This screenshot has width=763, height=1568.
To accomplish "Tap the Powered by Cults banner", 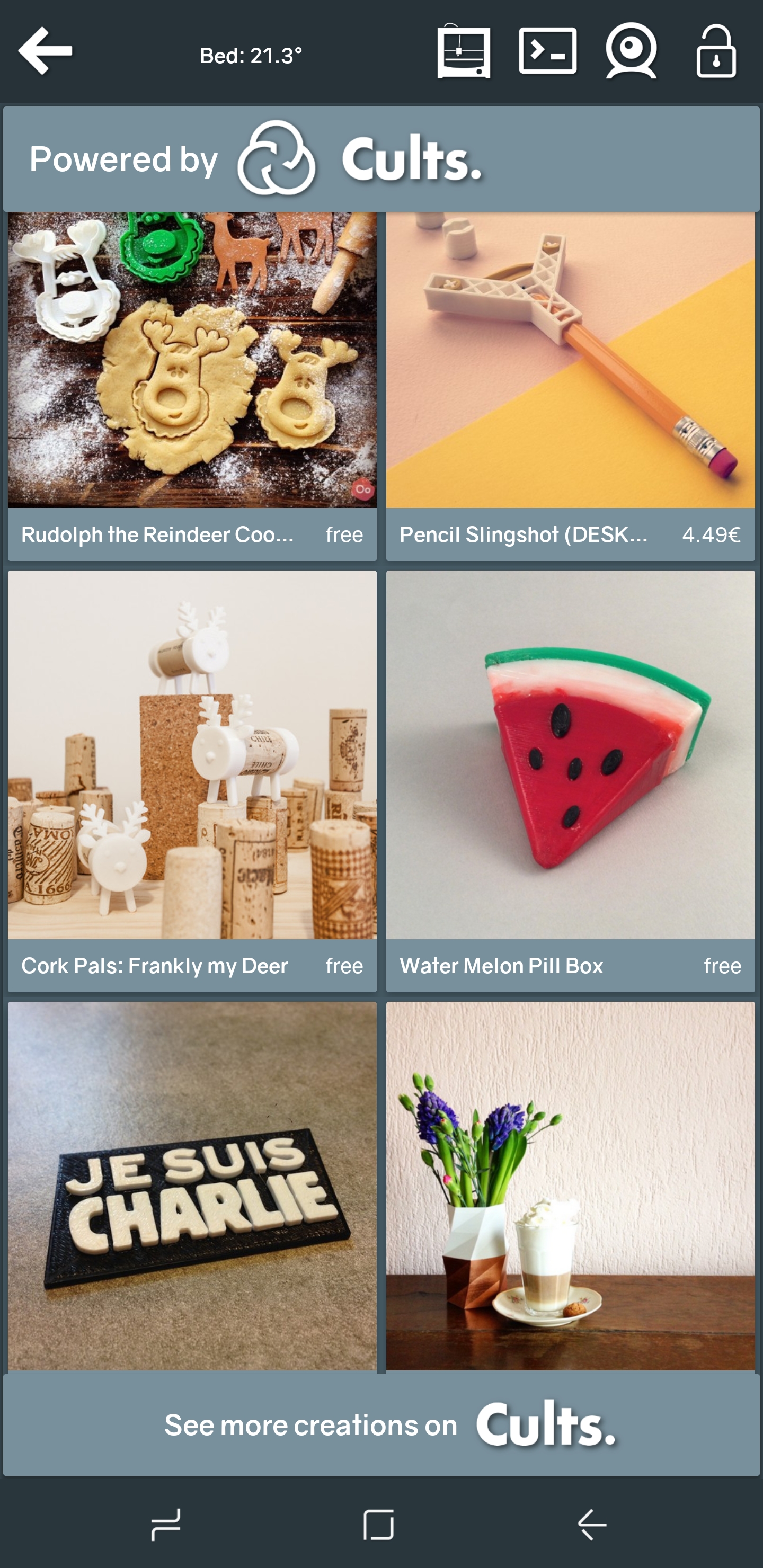I will (381, 159).
